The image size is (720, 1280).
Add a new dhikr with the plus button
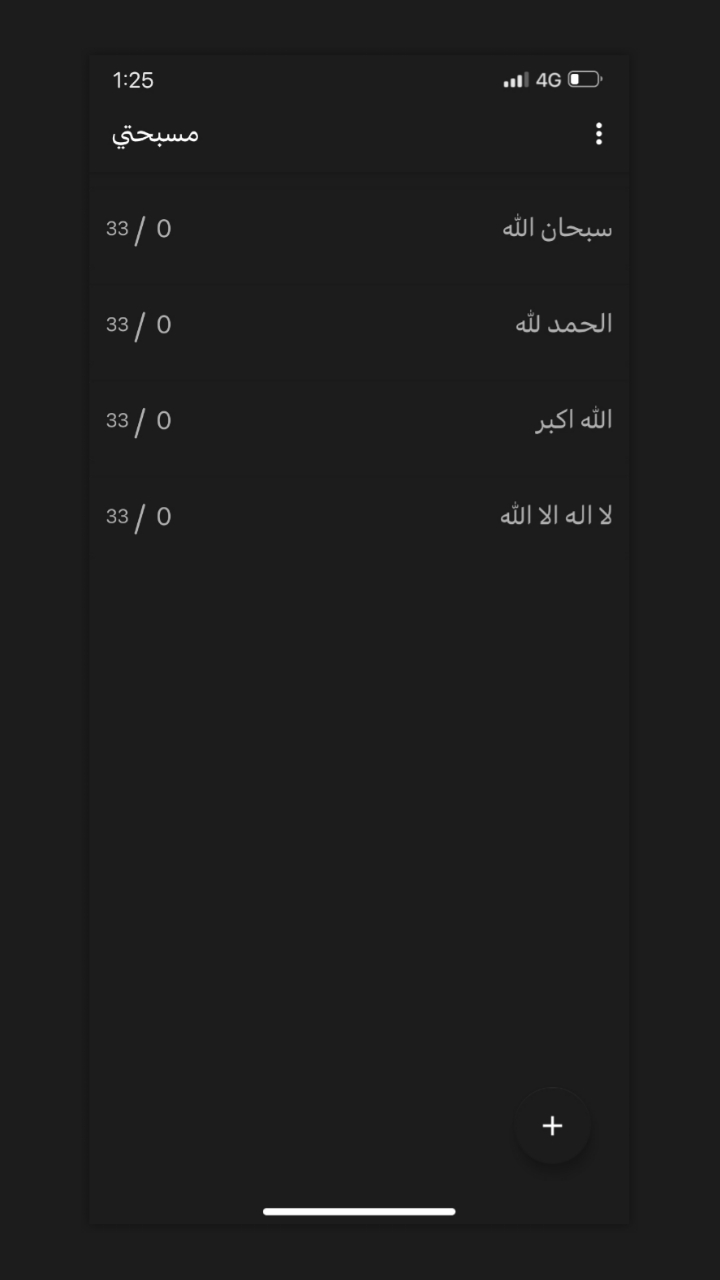(x=552, y=1126)
